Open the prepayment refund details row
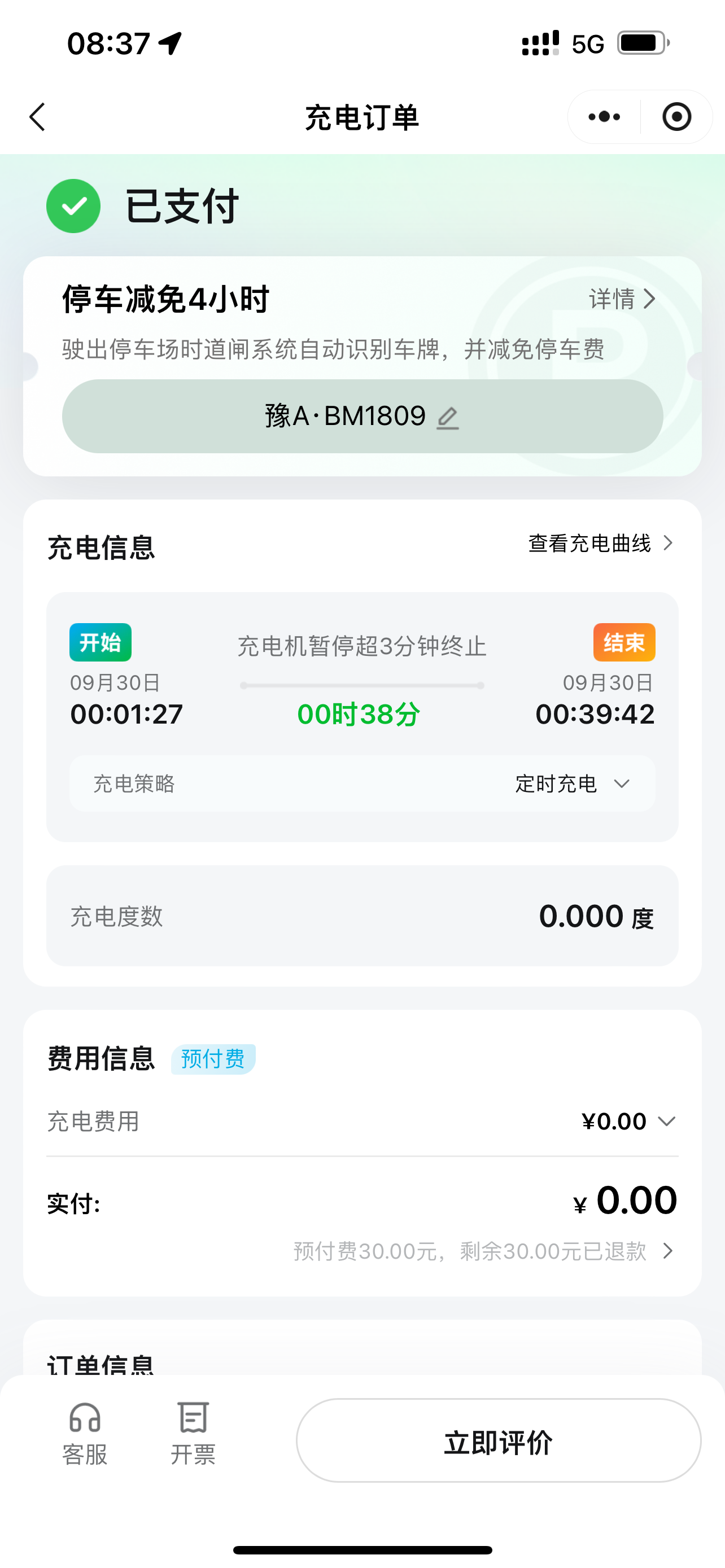Screen dimensions: 725x1568 [x=484, y=1251]
